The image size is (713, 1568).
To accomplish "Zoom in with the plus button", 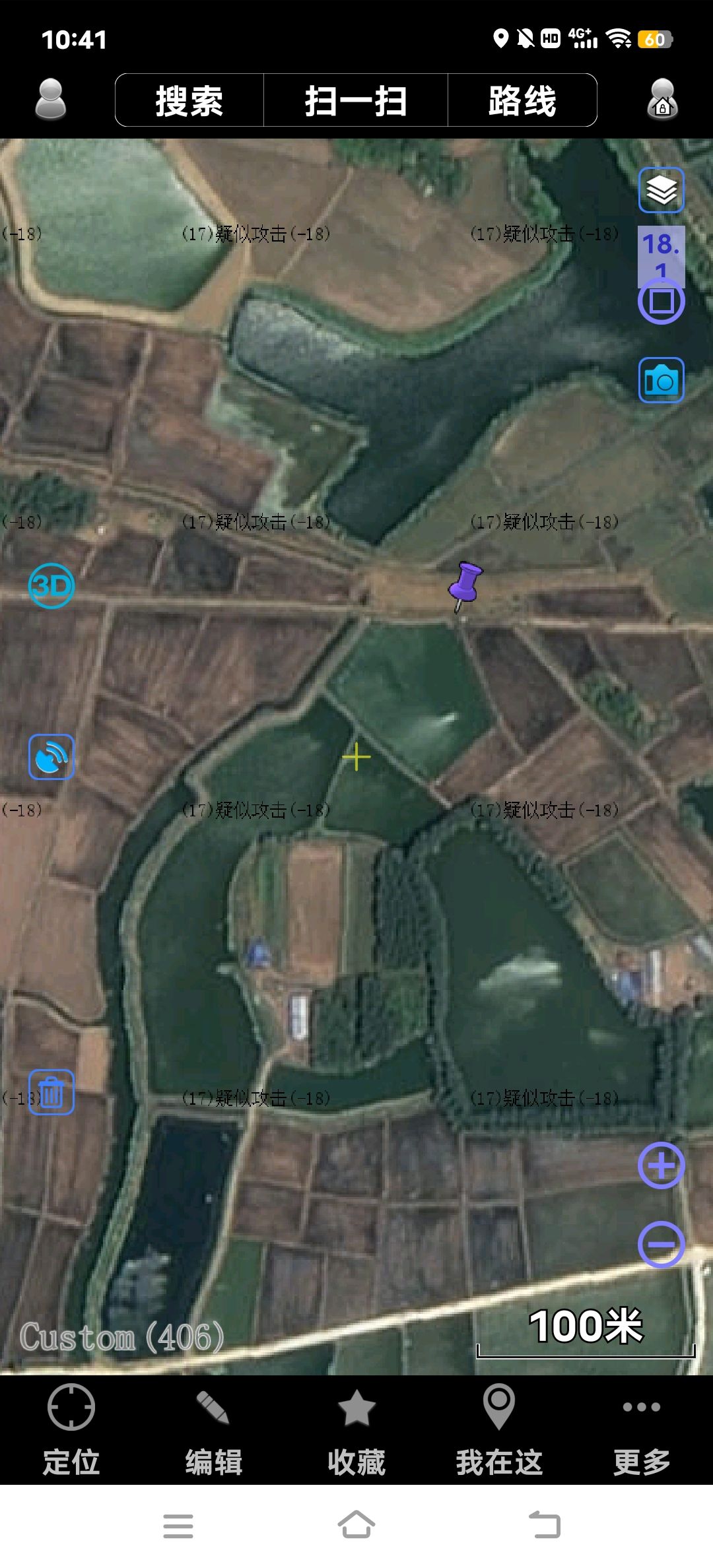I will click(661, 1165).
